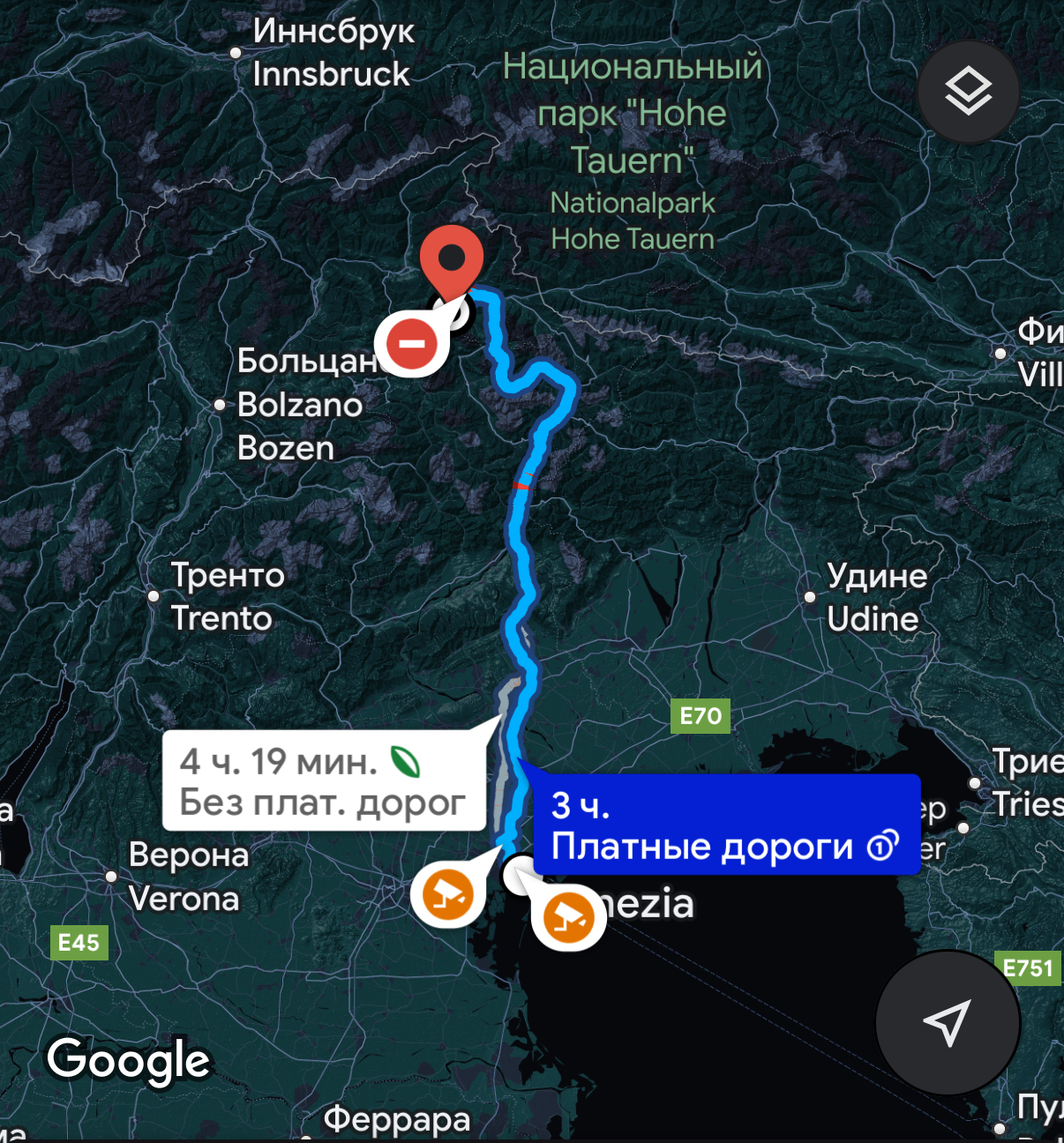This screenshot has width=1064, height=1143.
Task: Open the map layers button
Action: (x=968, y=92)
